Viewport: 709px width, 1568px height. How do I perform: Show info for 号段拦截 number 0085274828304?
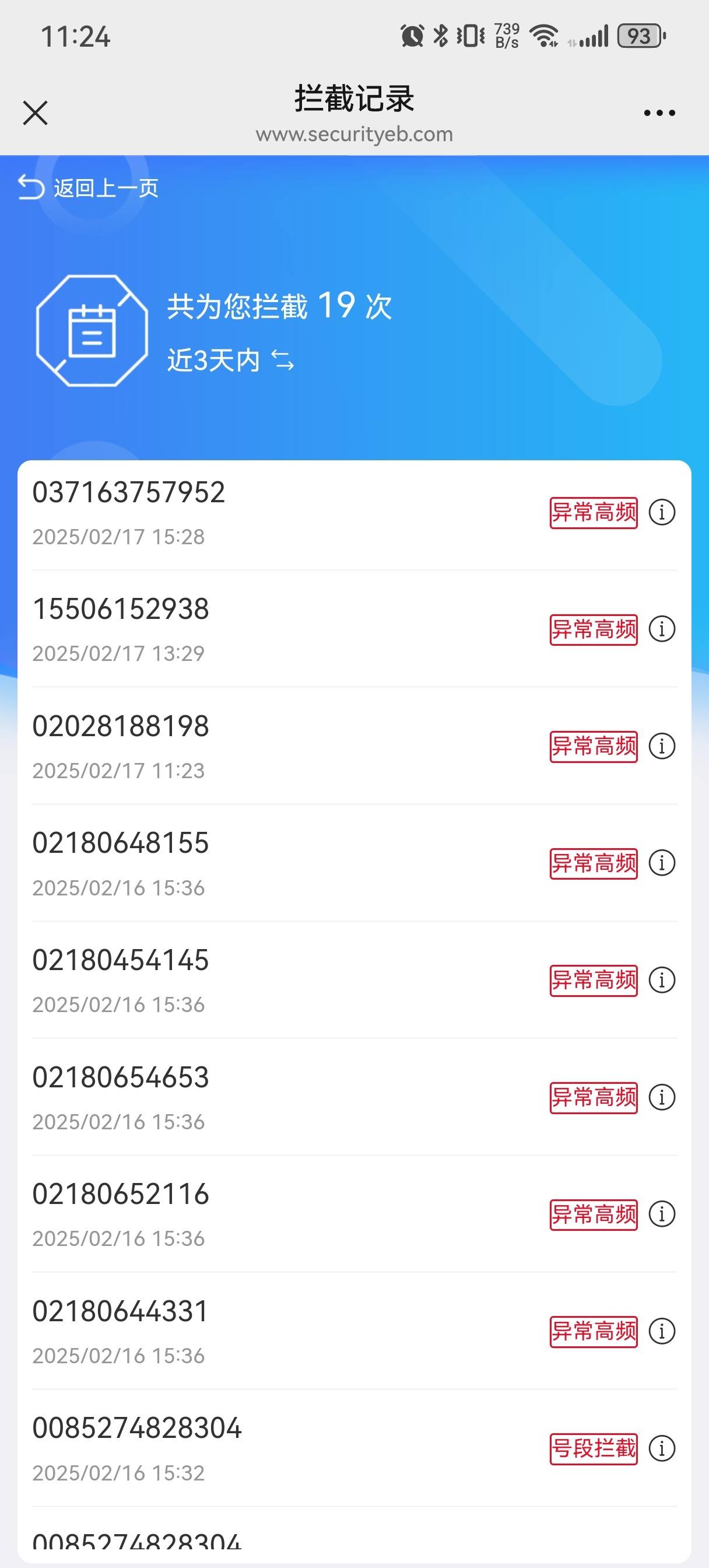[x=662, y=1448]
